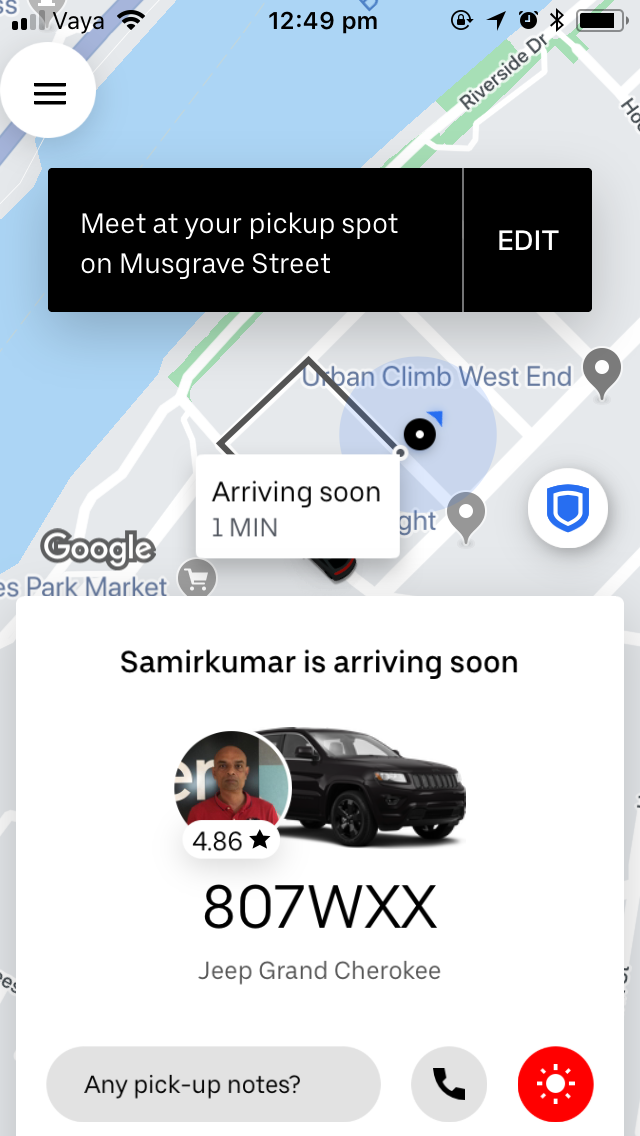This screenshot has width=640, height=1136.
Task: Open the hamburger menu
Action: tap(49, 91)
